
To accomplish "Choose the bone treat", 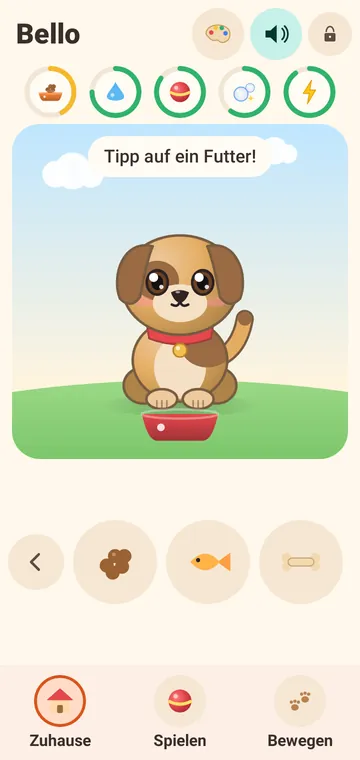I will click(301, 562).
